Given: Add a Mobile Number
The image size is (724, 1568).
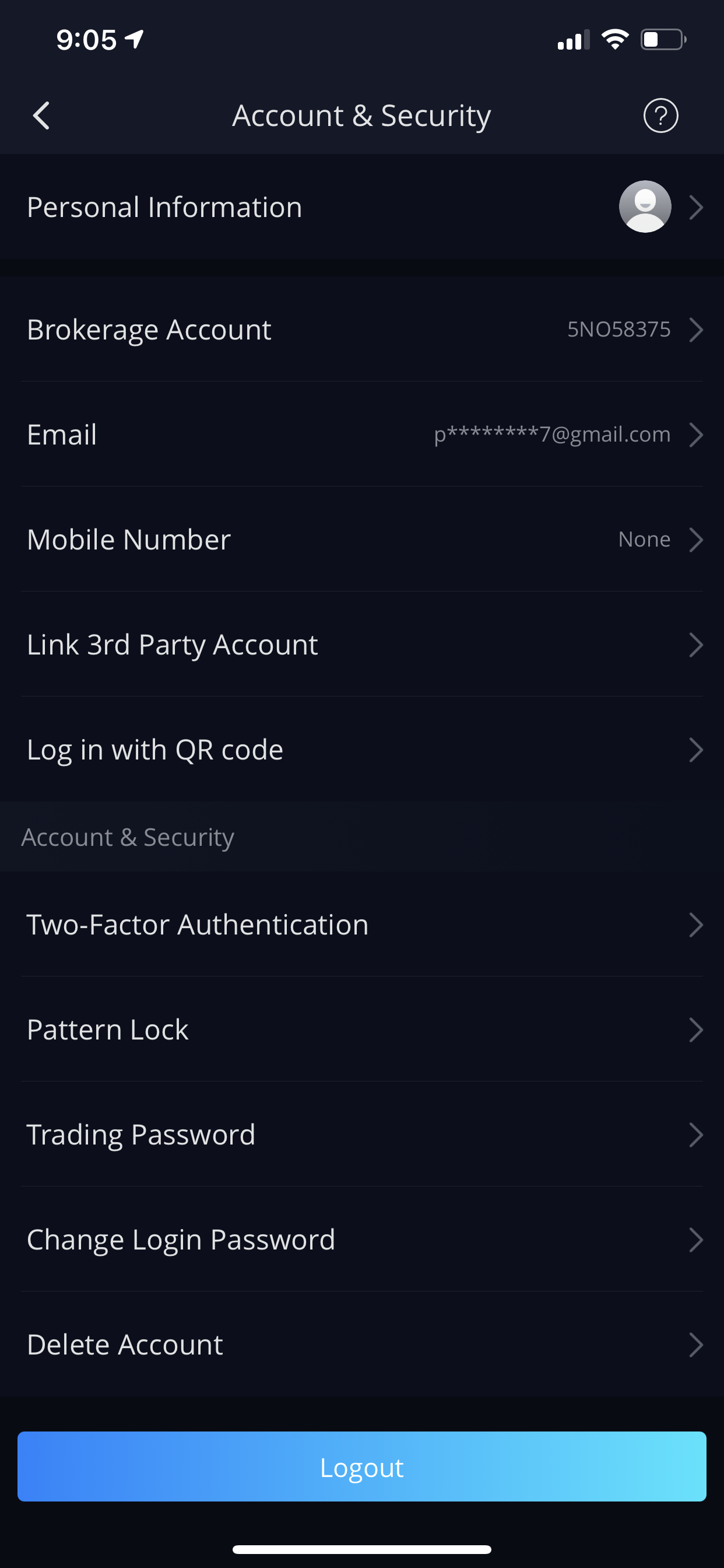Looking at the screenshot, I should tap(362, 540).
